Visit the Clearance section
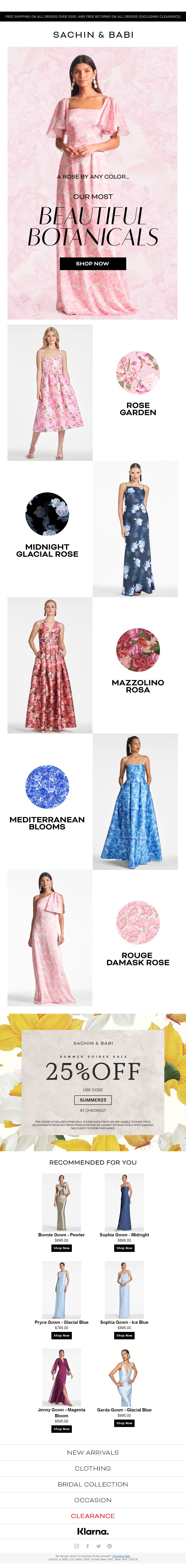The width and height of the screenshot is (186, 1568). pos(93,1516)
